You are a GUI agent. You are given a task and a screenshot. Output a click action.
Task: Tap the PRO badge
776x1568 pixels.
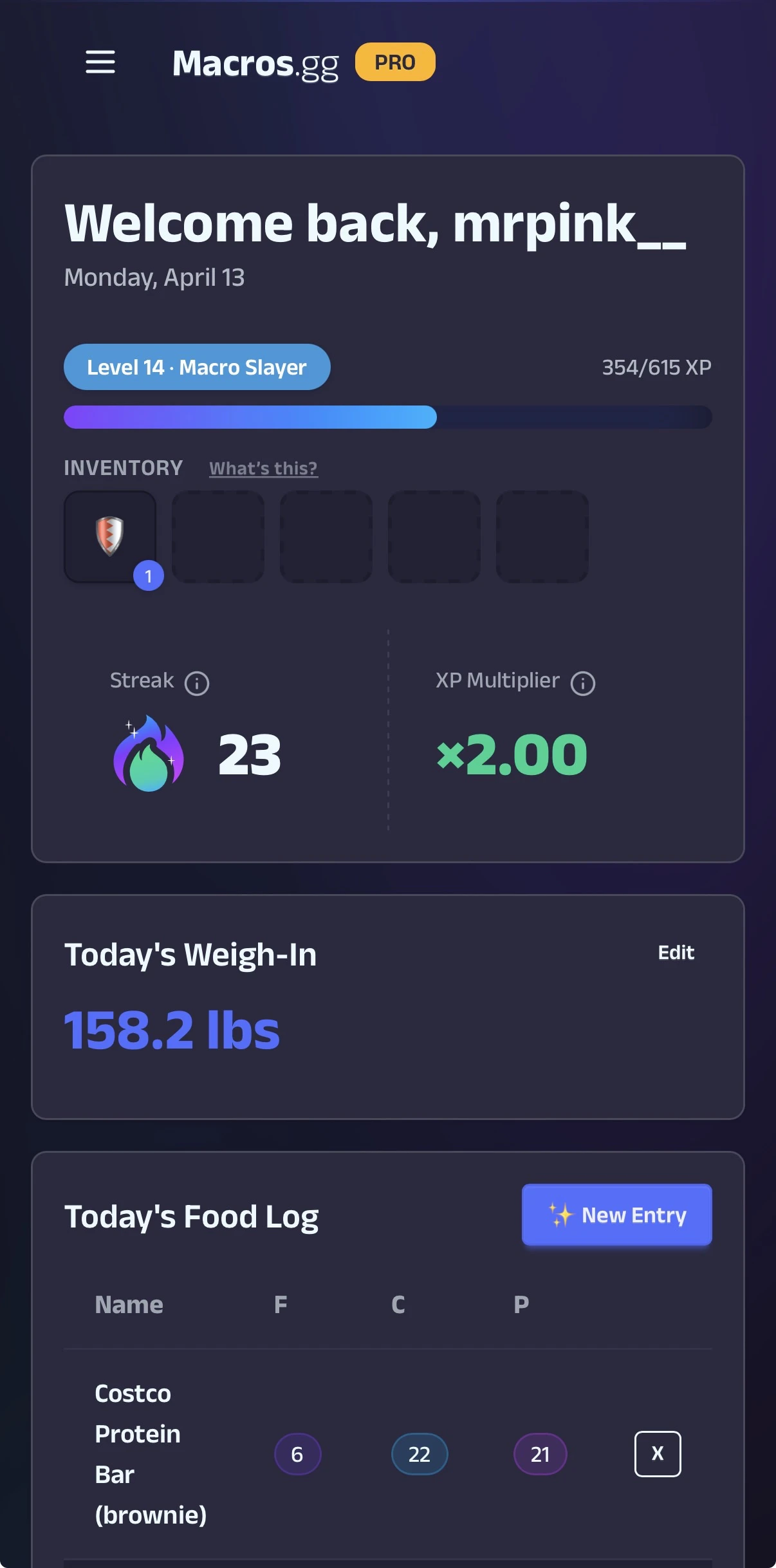[395, 62]
